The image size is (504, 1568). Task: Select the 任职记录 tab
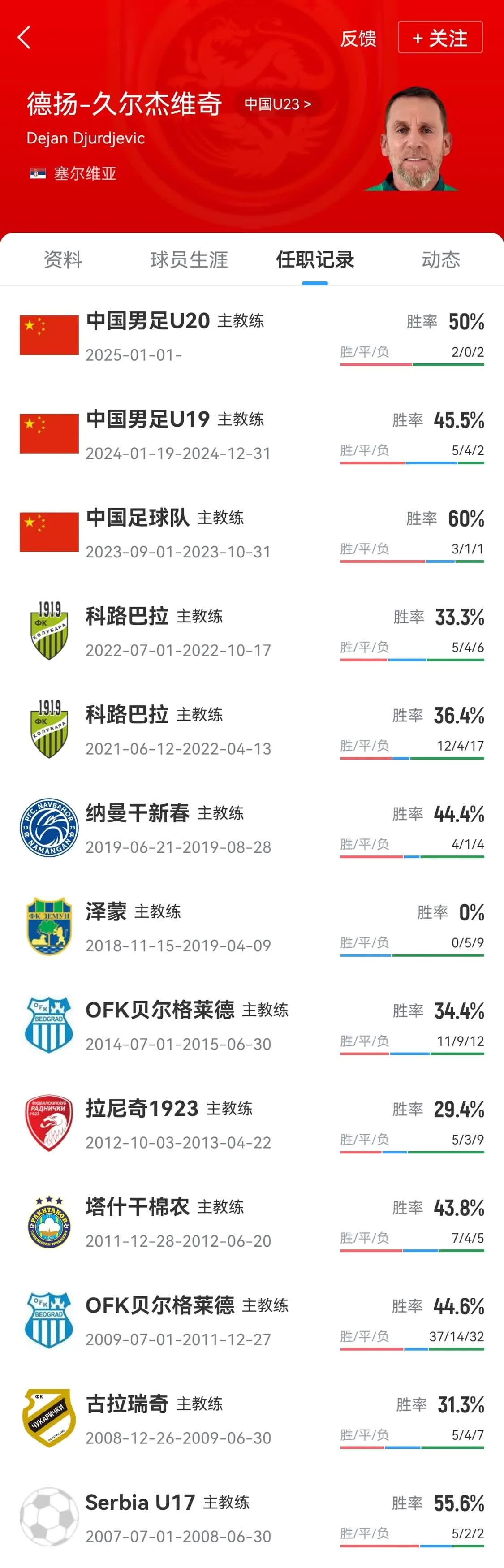click(314, 259)
